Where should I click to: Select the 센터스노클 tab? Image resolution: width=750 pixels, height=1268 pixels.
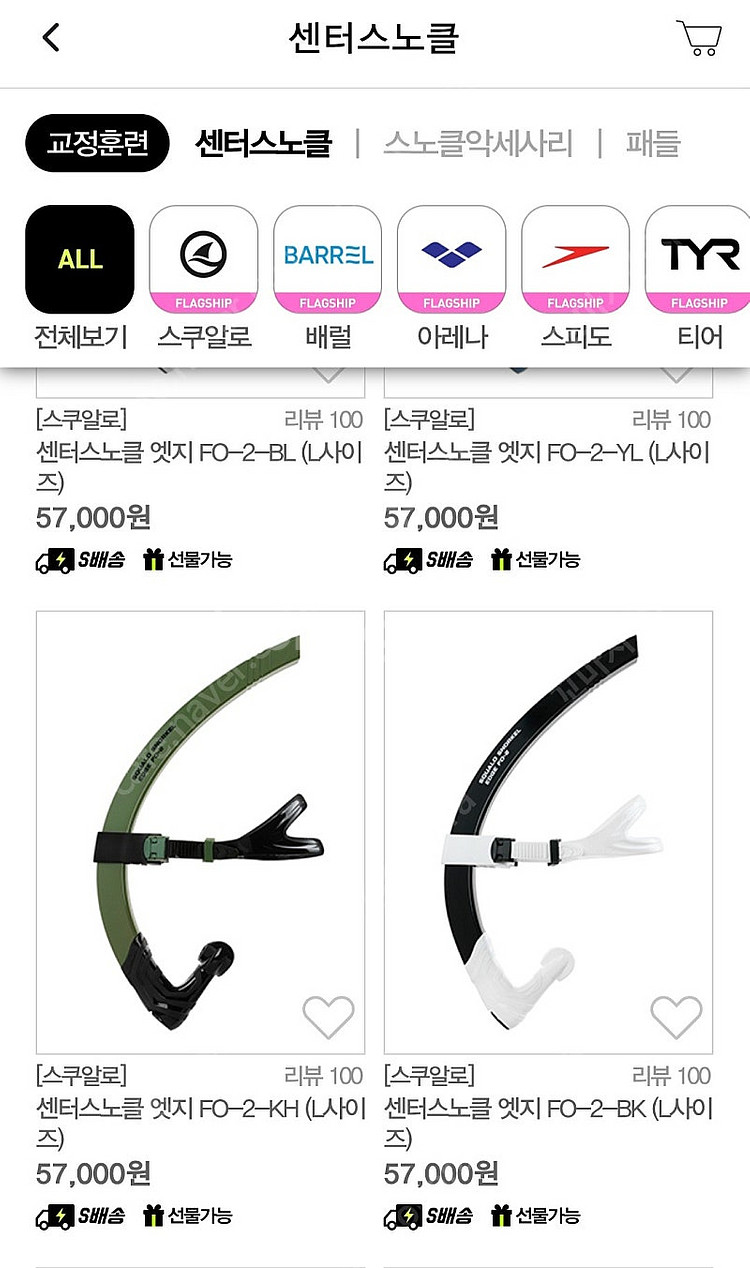263,143
